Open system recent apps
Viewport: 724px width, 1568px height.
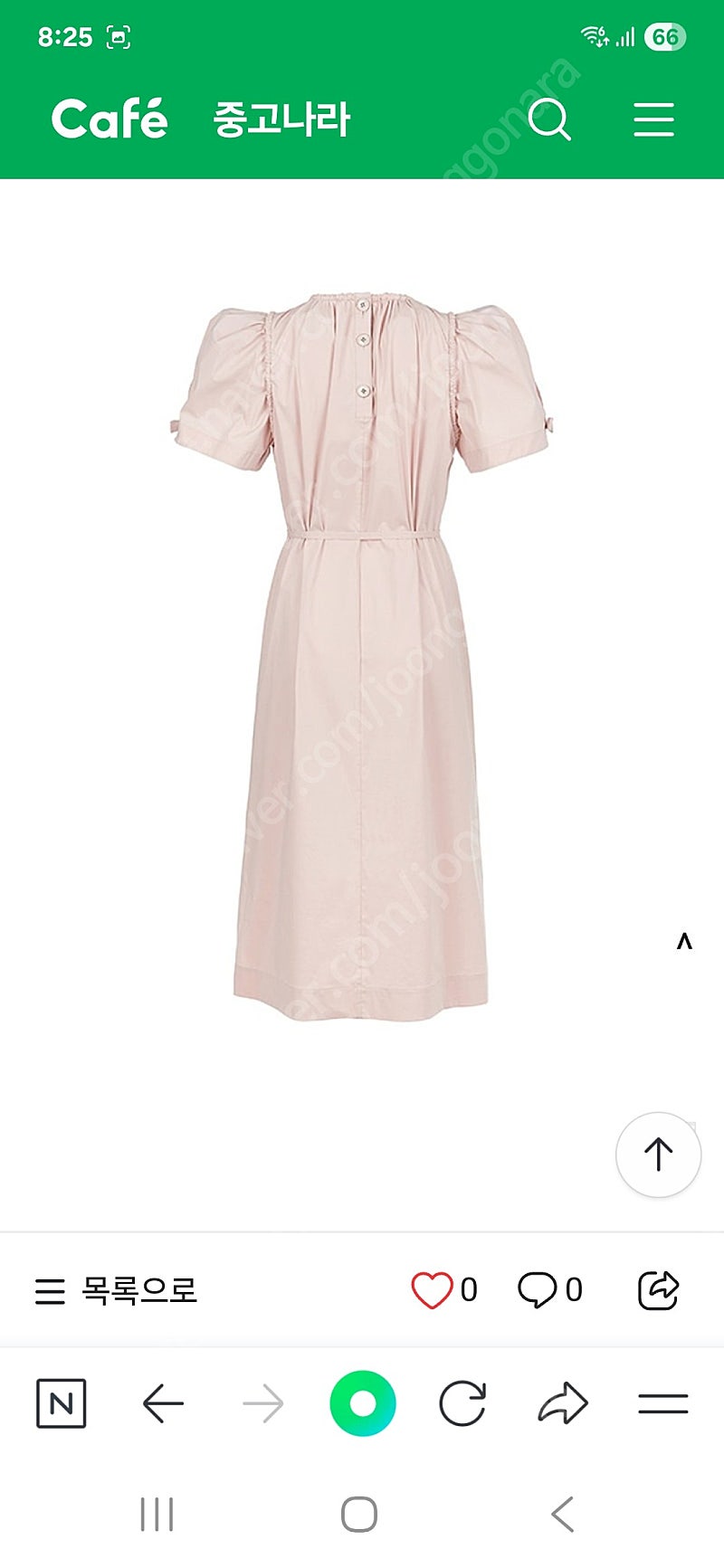point(157,1515)
